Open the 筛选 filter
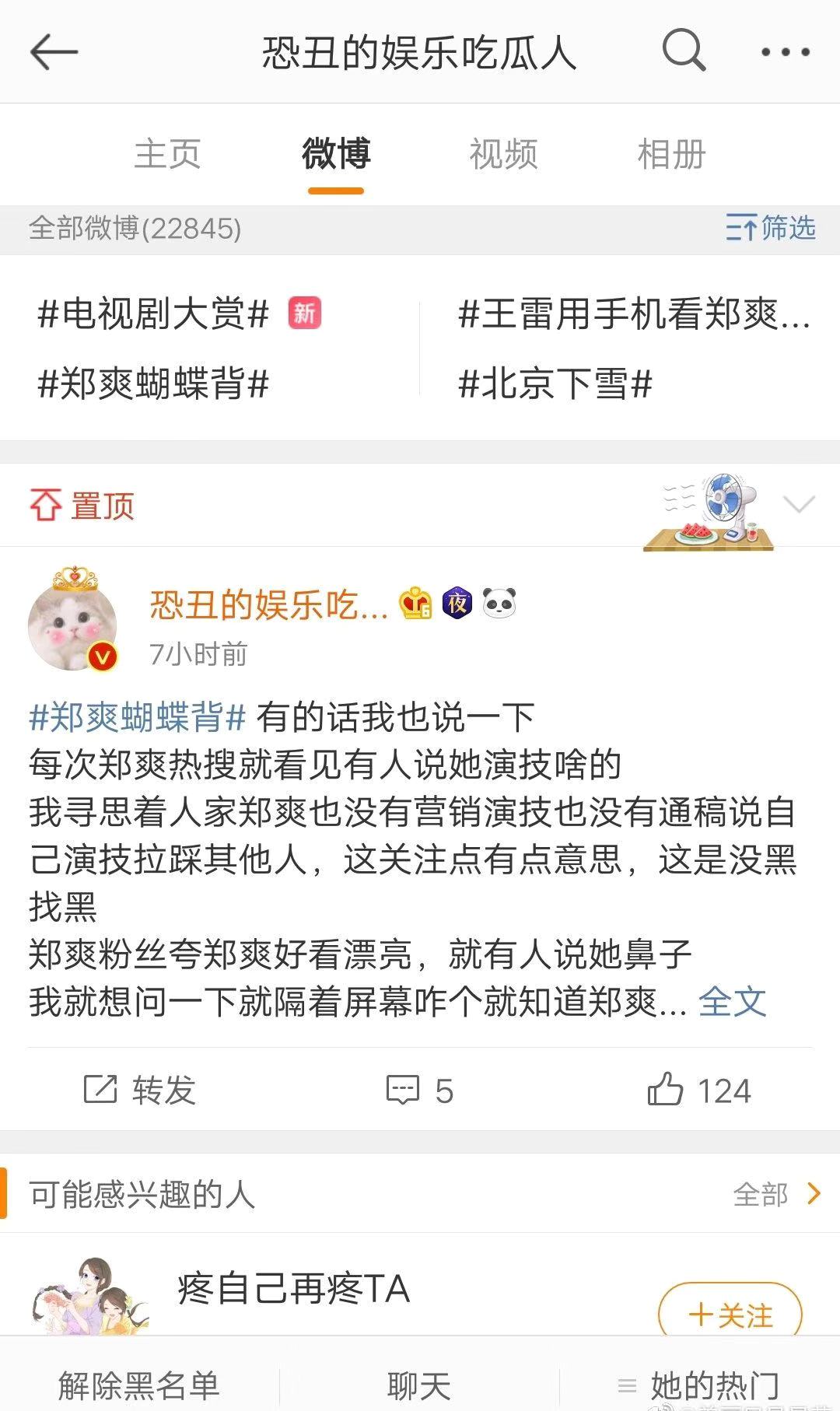 [x=771, y=228]
